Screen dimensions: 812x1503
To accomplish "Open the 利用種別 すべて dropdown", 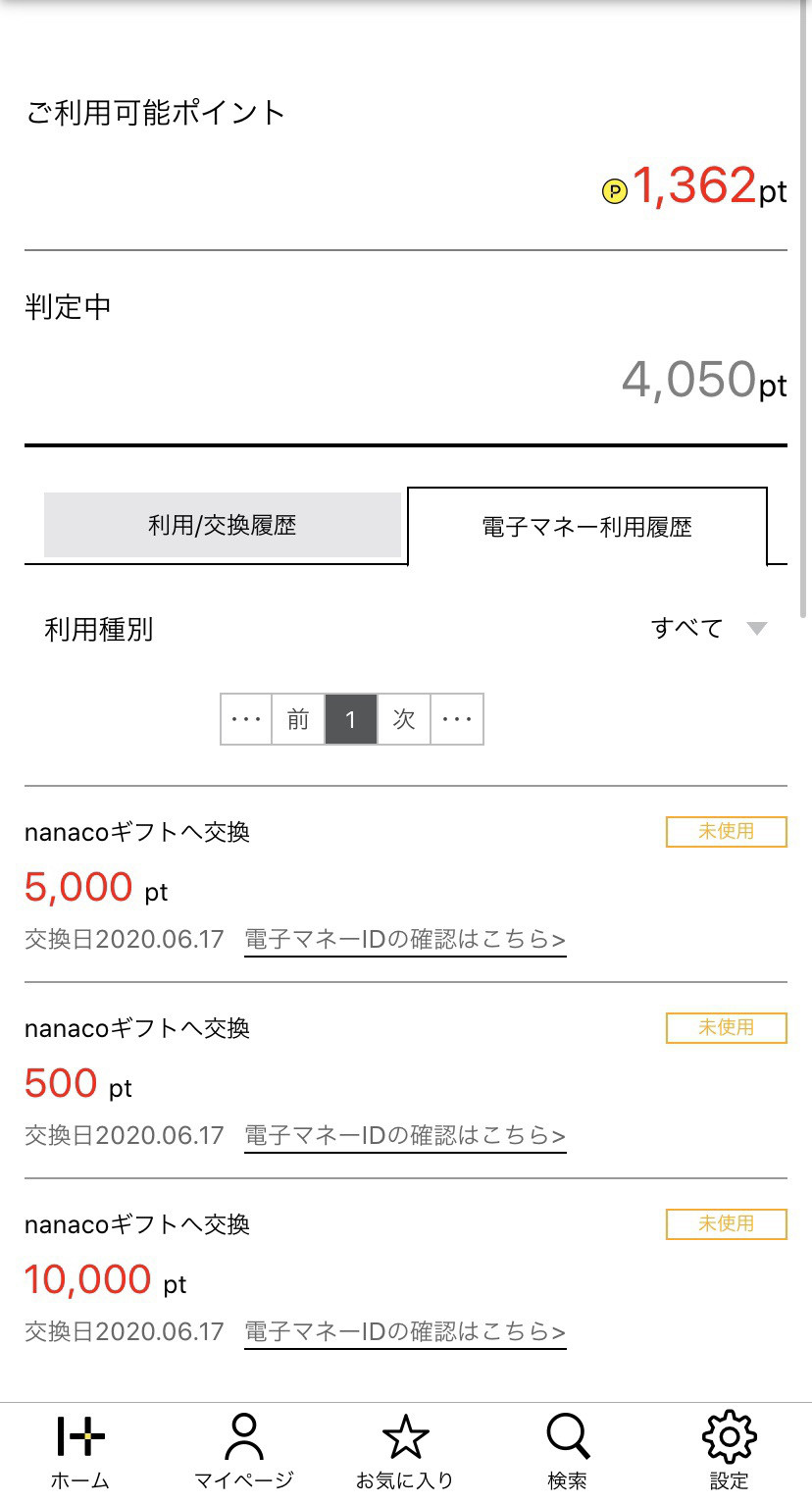I will 708,629.
